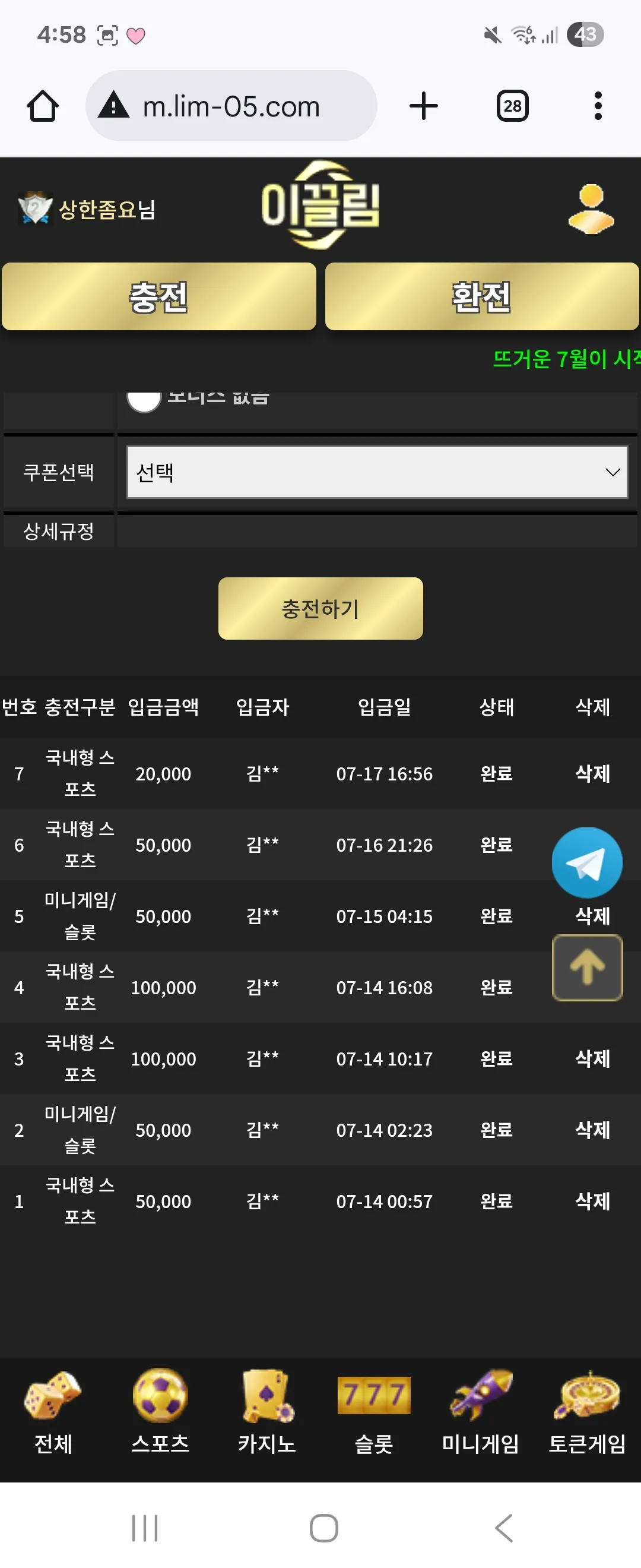Viewport: 641px width, 1568px height.
Task: Tap the scroll-to-top arrow button
Action: pos(587,967)
